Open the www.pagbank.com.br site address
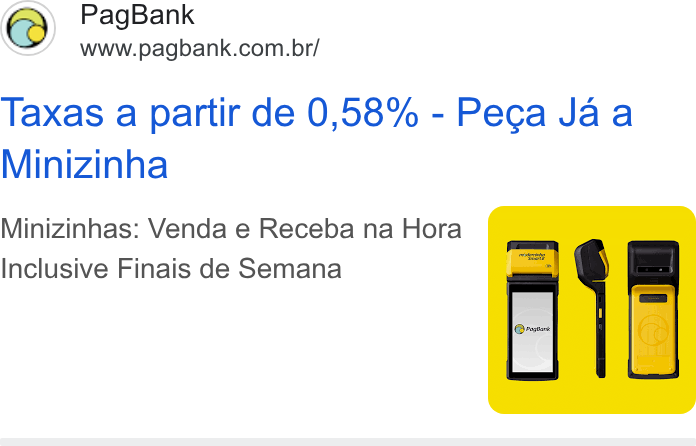Screen dimensions: 696x446 click(200, 48)
